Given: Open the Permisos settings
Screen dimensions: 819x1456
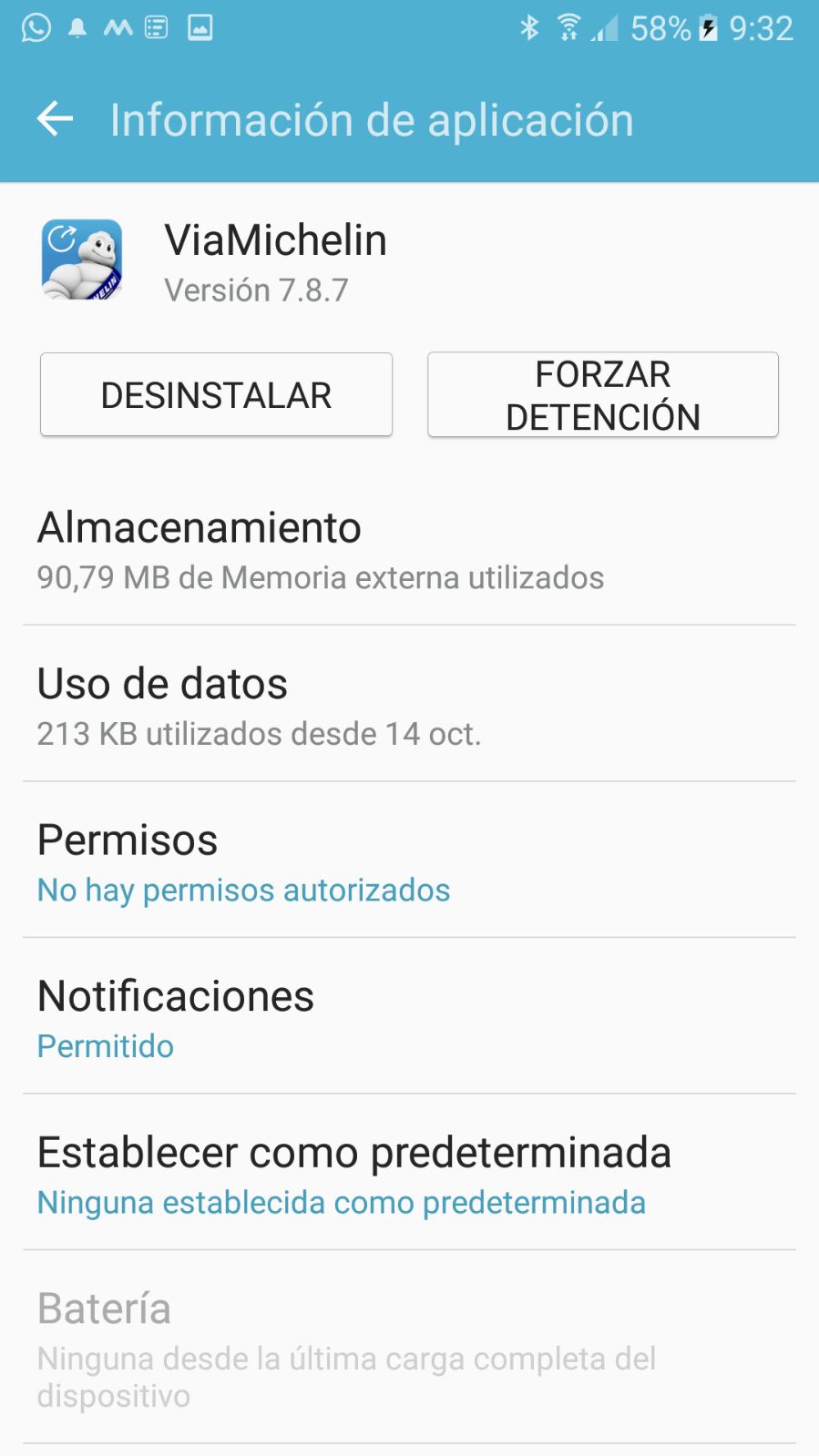Looking at the screenshot, I should coord(409,862).
